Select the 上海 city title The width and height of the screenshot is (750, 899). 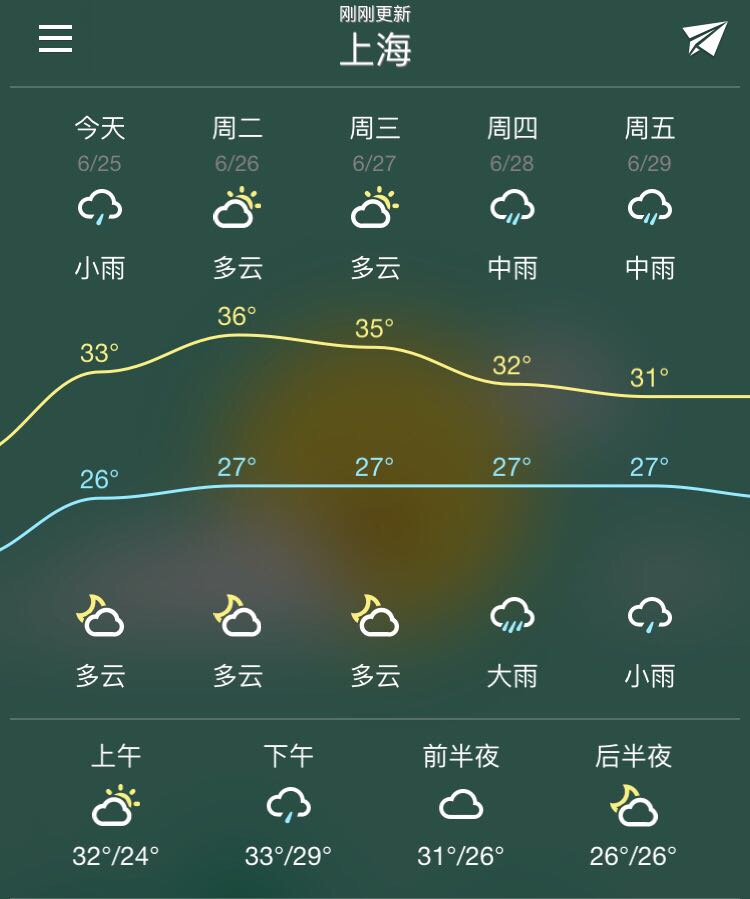[375, 50]
